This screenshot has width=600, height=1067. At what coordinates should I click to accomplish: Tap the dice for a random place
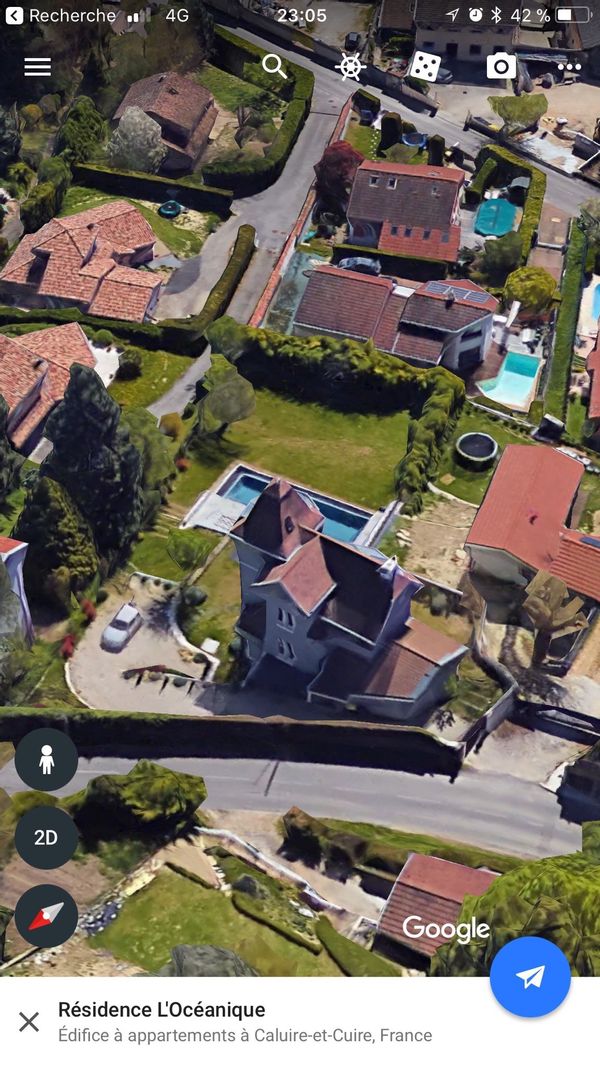tap(425, 66)
